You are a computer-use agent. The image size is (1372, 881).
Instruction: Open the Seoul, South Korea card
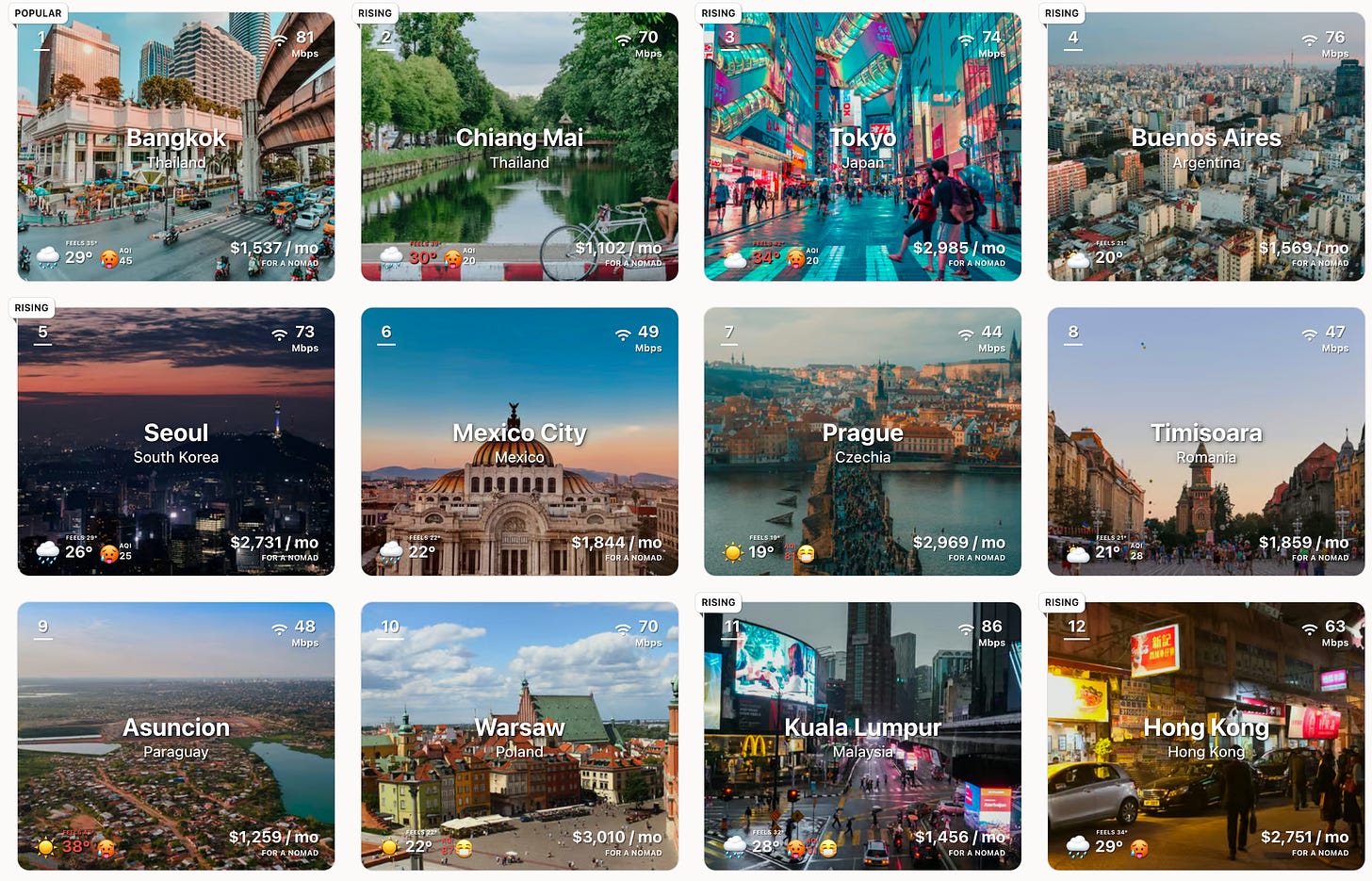point(176,442)
